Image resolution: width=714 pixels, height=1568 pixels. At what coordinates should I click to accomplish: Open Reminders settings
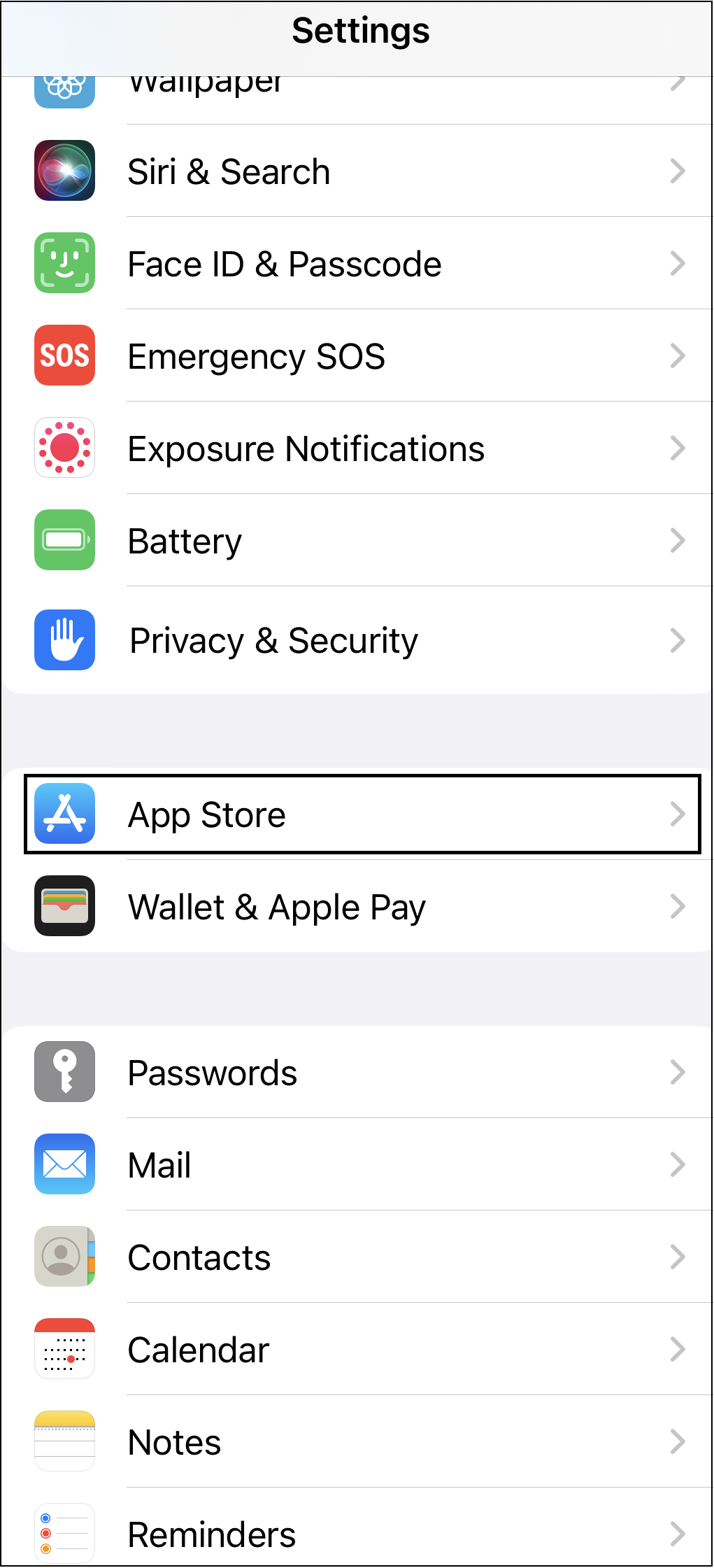coord(357,1534)
